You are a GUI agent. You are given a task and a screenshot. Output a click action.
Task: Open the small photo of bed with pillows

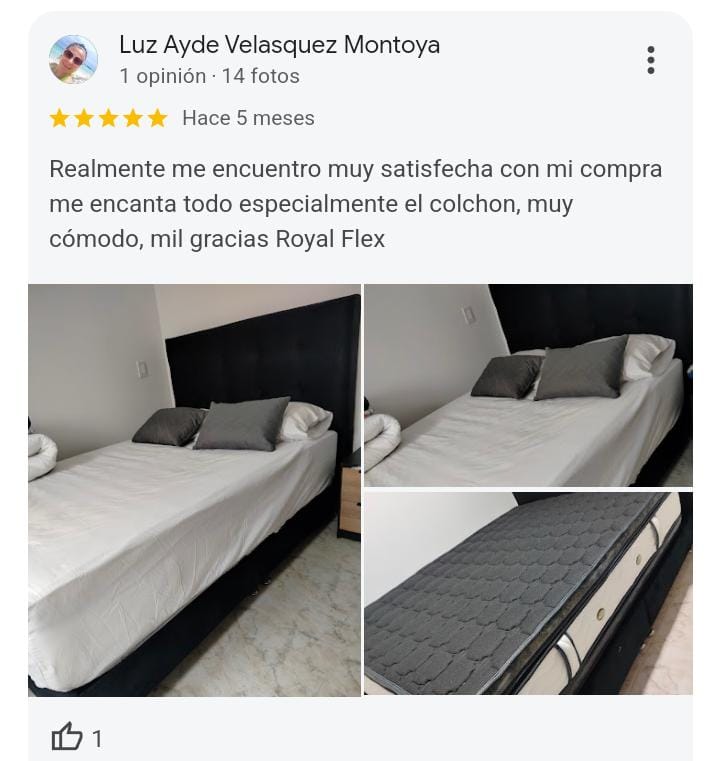[x=528, y=385]
